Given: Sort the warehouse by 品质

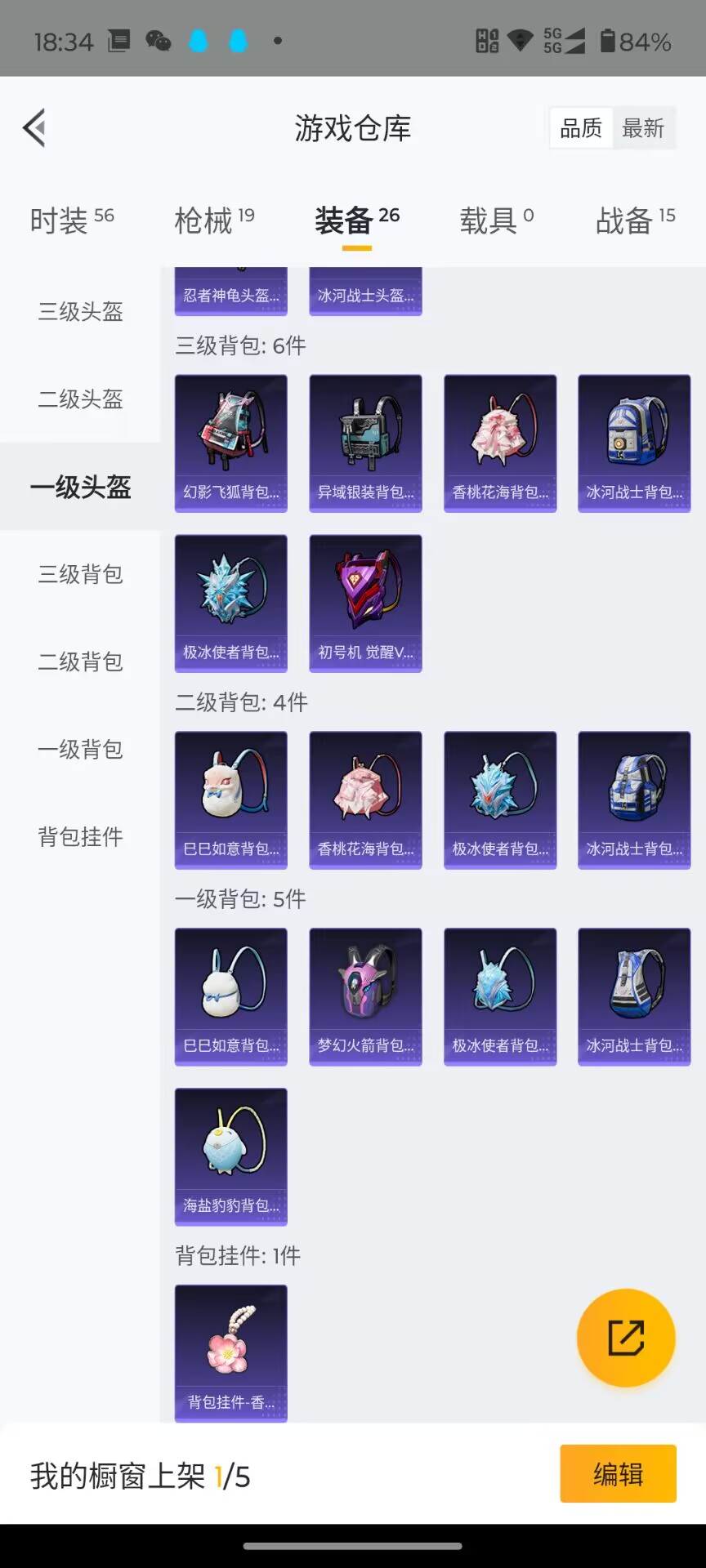Looking at the screenshot, I should pos(581,128).
